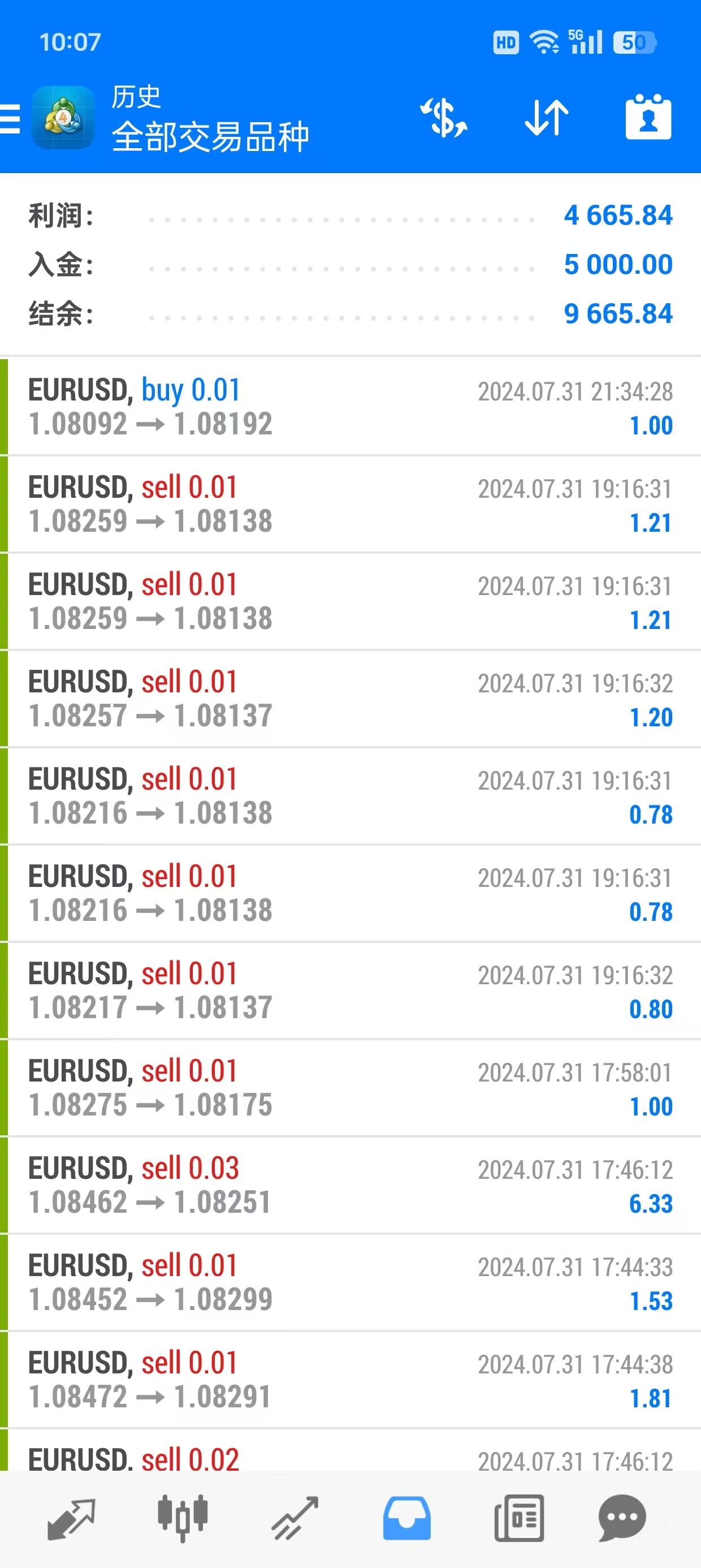Open the sell trade closed at 17:44:38
Screen dimensions: 701x1568
[x=350, y=1380]
